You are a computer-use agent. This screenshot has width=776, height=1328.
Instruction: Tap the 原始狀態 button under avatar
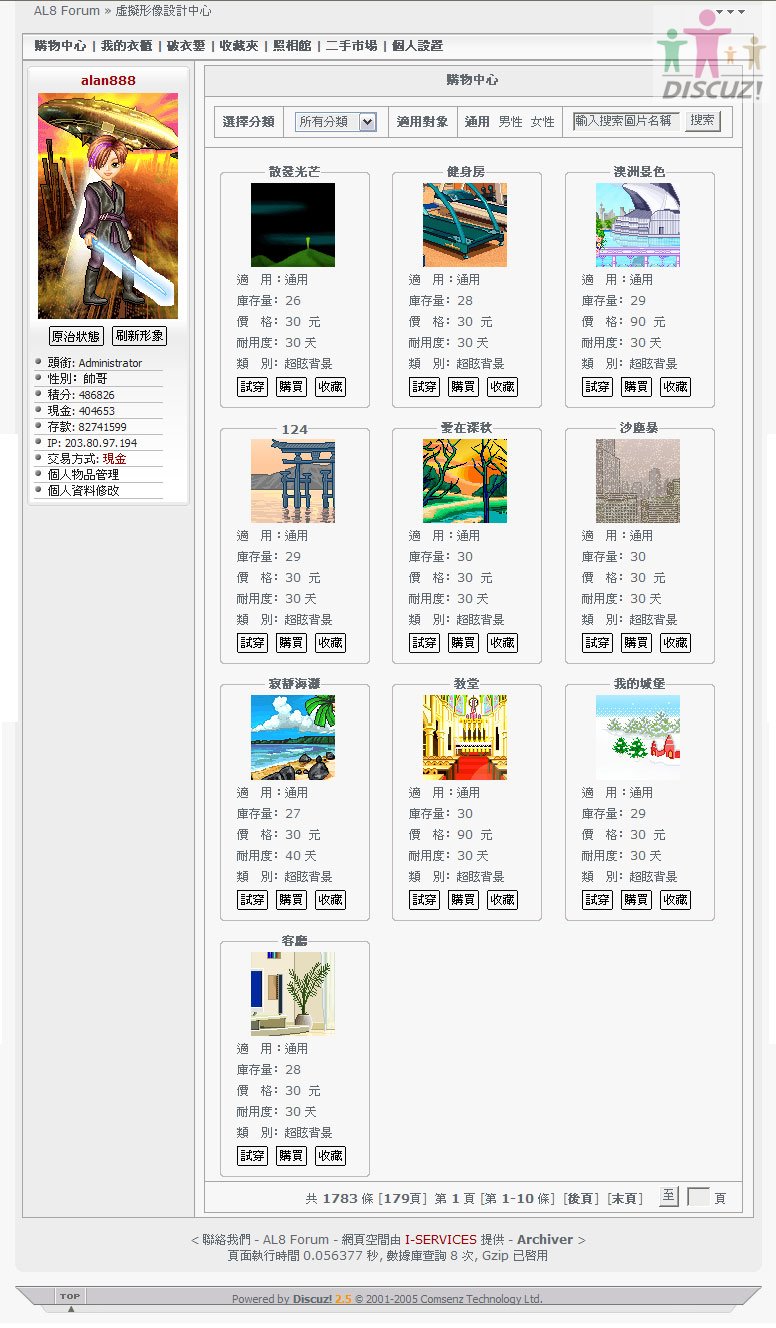76,336
